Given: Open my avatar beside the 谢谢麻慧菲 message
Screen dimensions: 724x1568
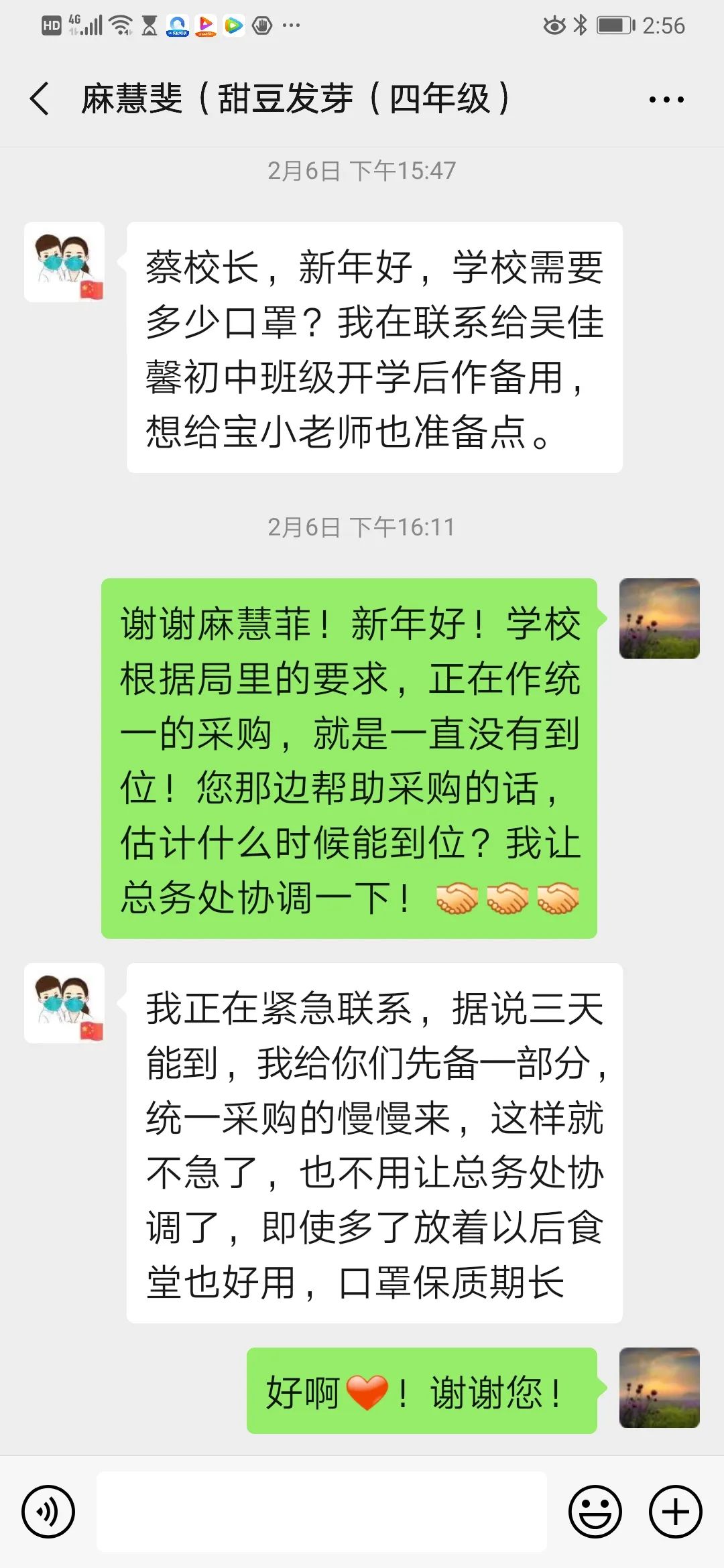Looking at the screenshot, I should (x=659, y=618).
